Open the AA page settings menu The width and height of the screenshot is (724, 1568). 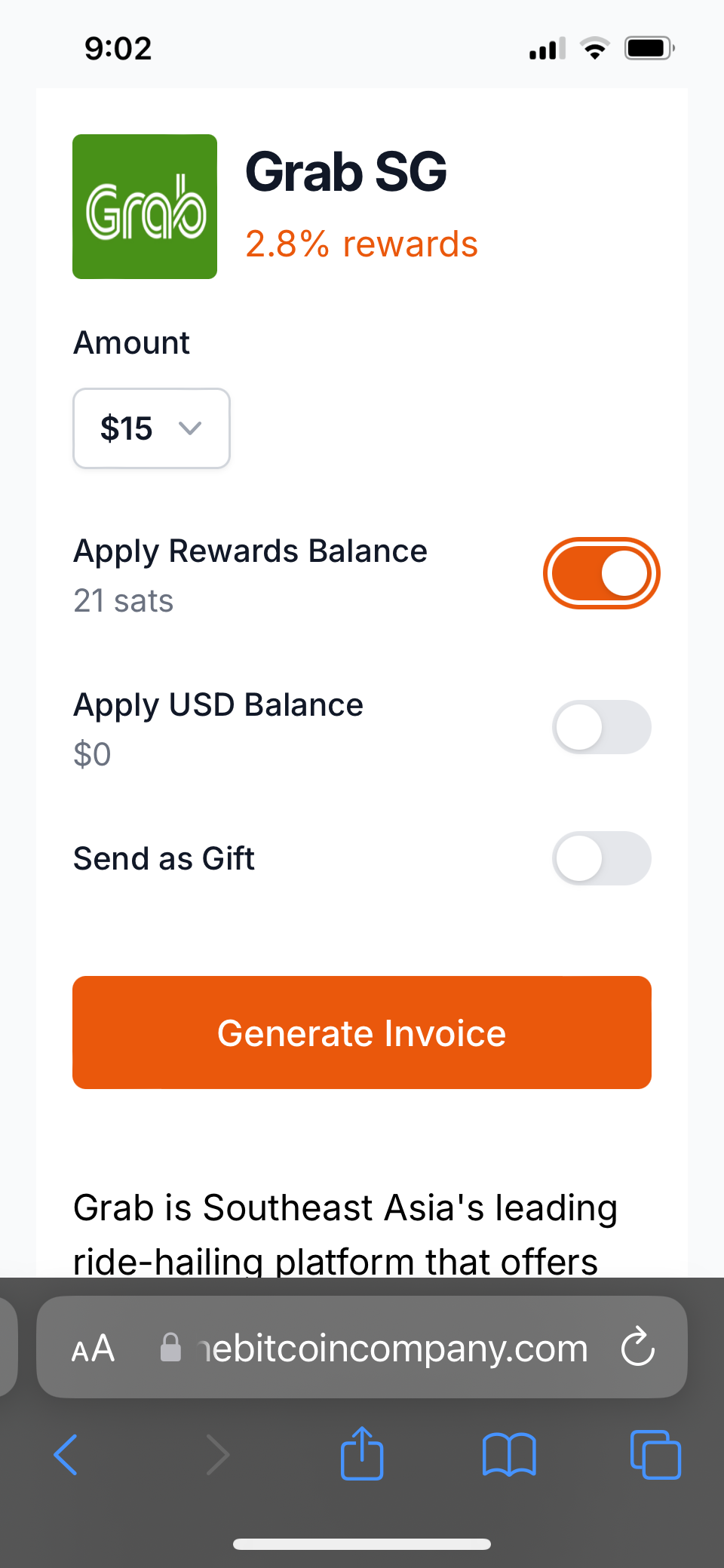click(94, 1348)
